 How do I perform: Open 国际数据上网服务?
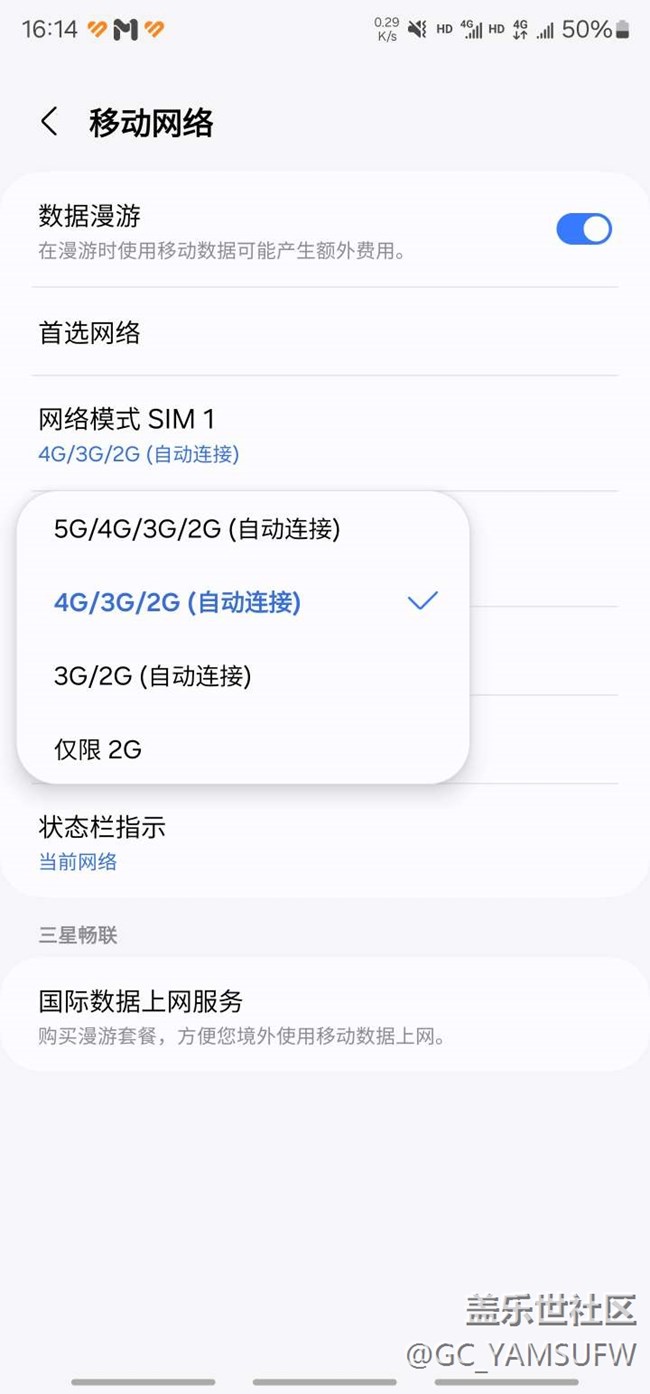tap(325, 1015)
